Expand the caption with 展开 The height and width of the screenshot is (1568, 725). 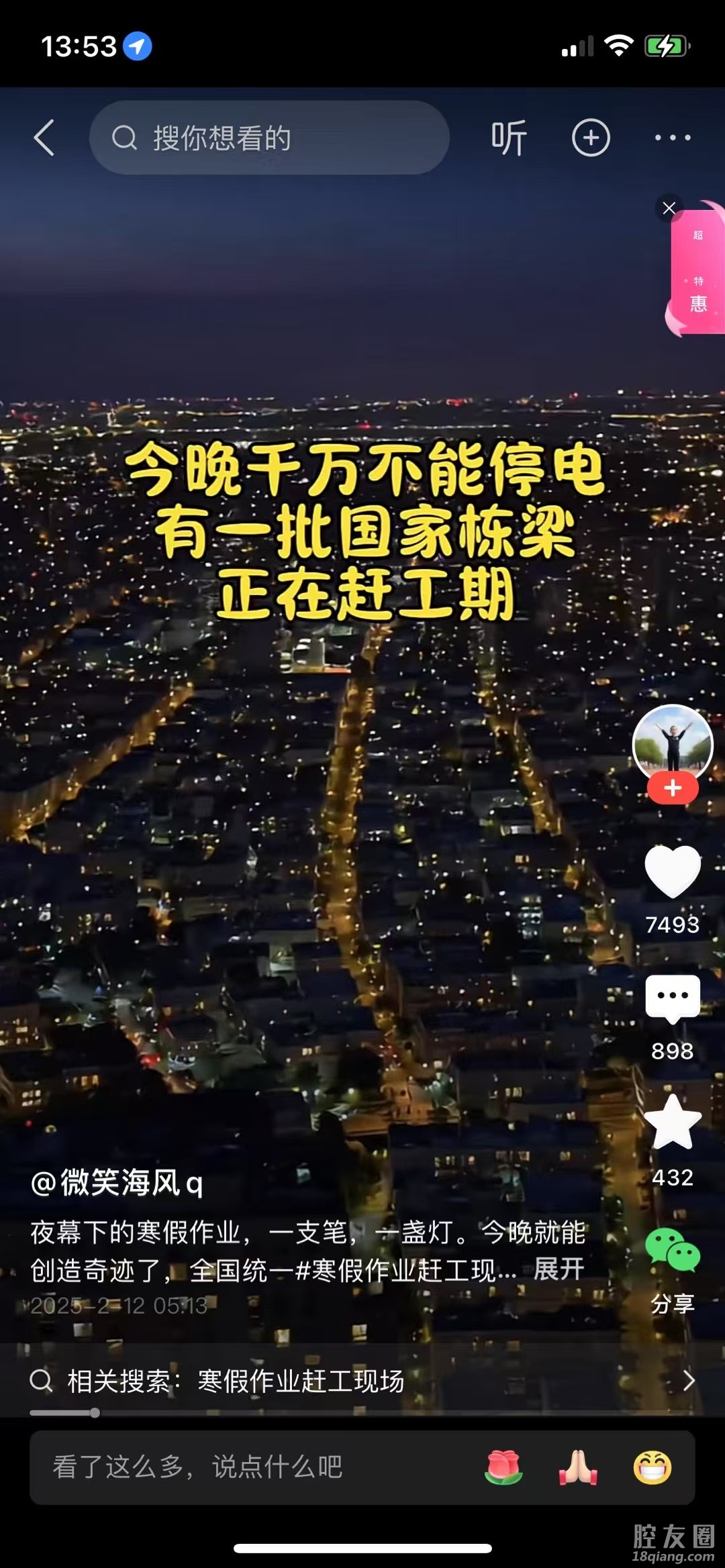[x=559, y=1269]
